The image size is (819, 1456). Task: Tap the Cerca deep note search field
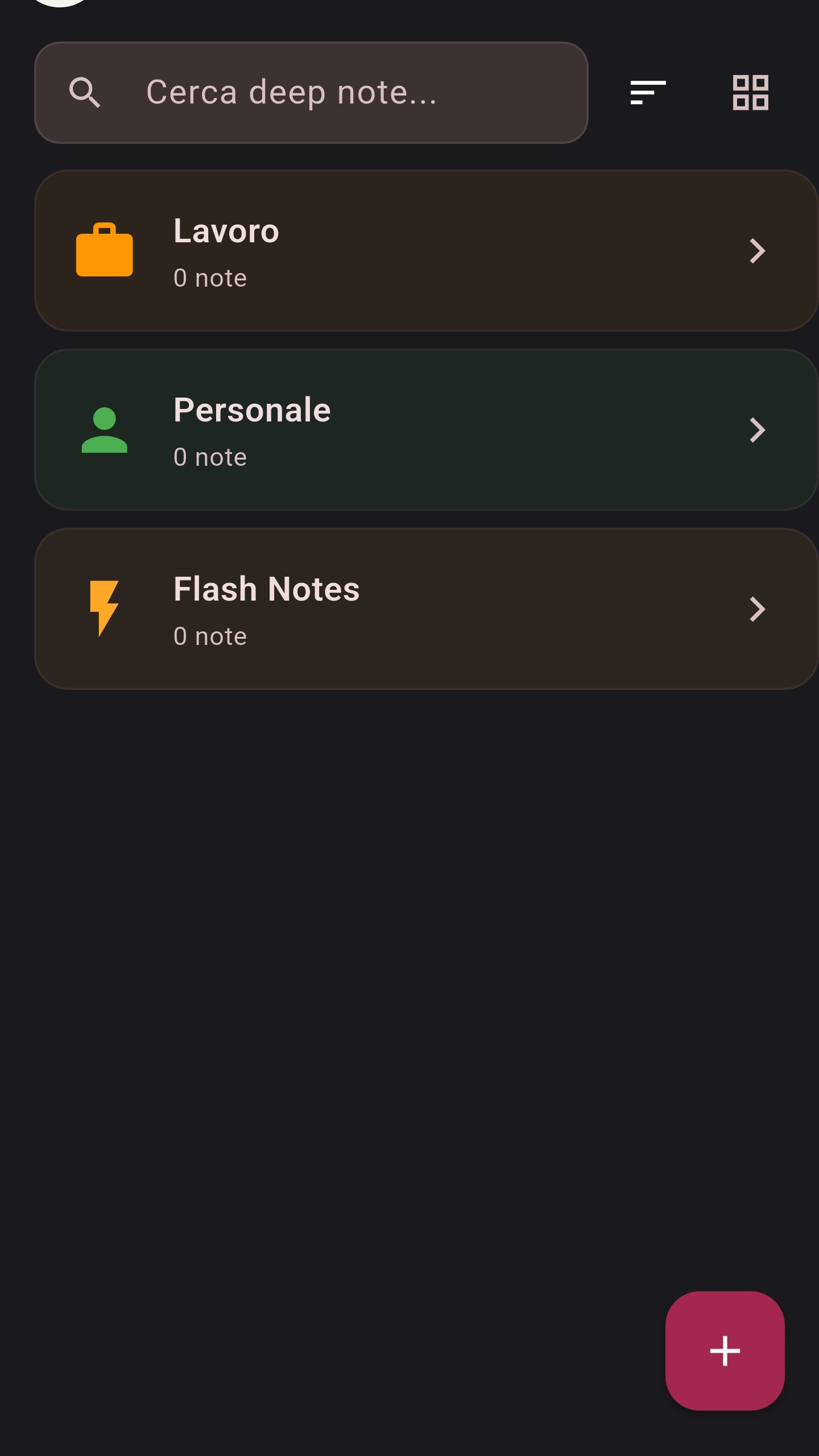click(311, 93)
